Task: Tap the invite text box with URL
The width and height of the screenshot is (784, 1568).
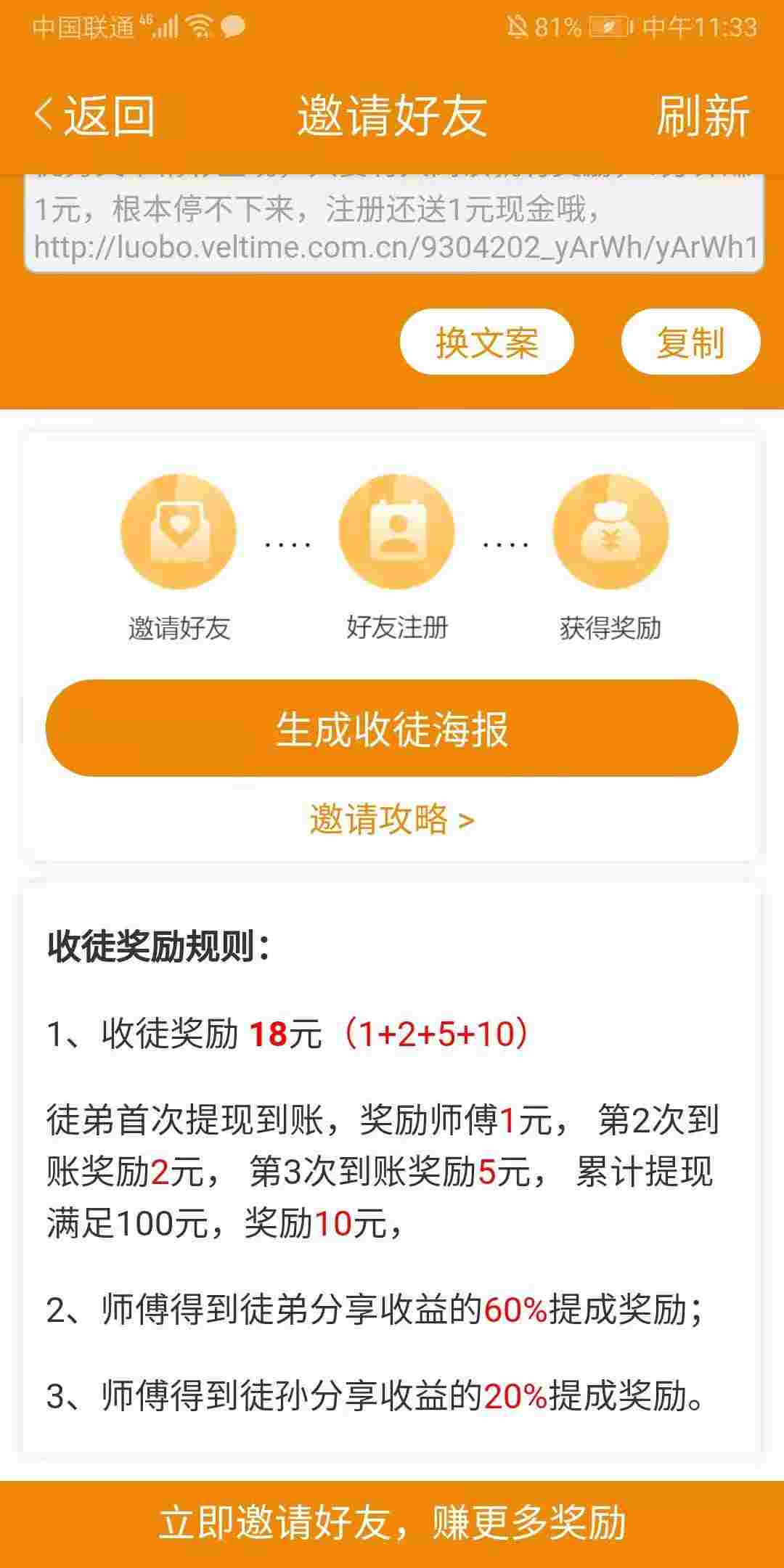Action: point(394,224)
